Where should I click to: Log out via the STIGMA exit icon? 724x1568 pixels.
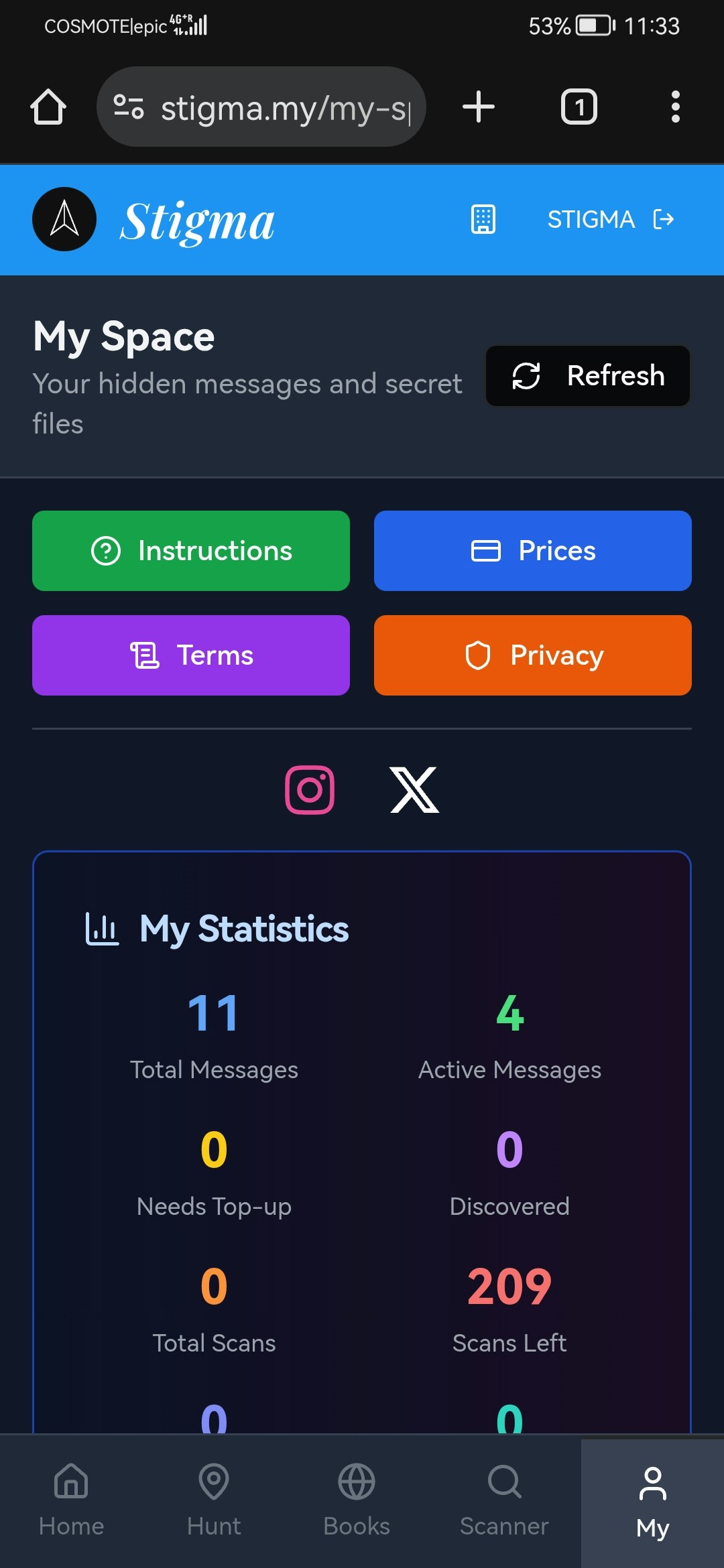tap(663, 219)
